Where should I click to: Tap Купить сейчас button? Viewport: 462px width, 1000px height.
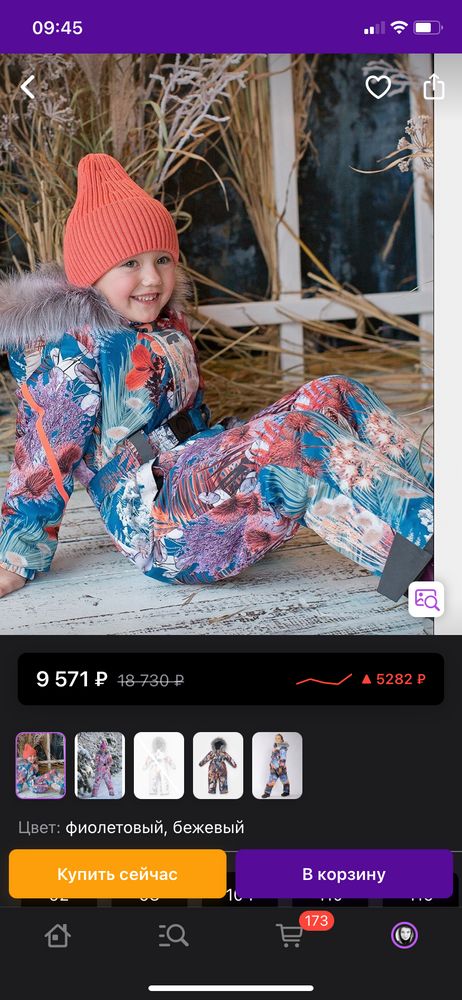pyautogui.click(x=117, y=874)
